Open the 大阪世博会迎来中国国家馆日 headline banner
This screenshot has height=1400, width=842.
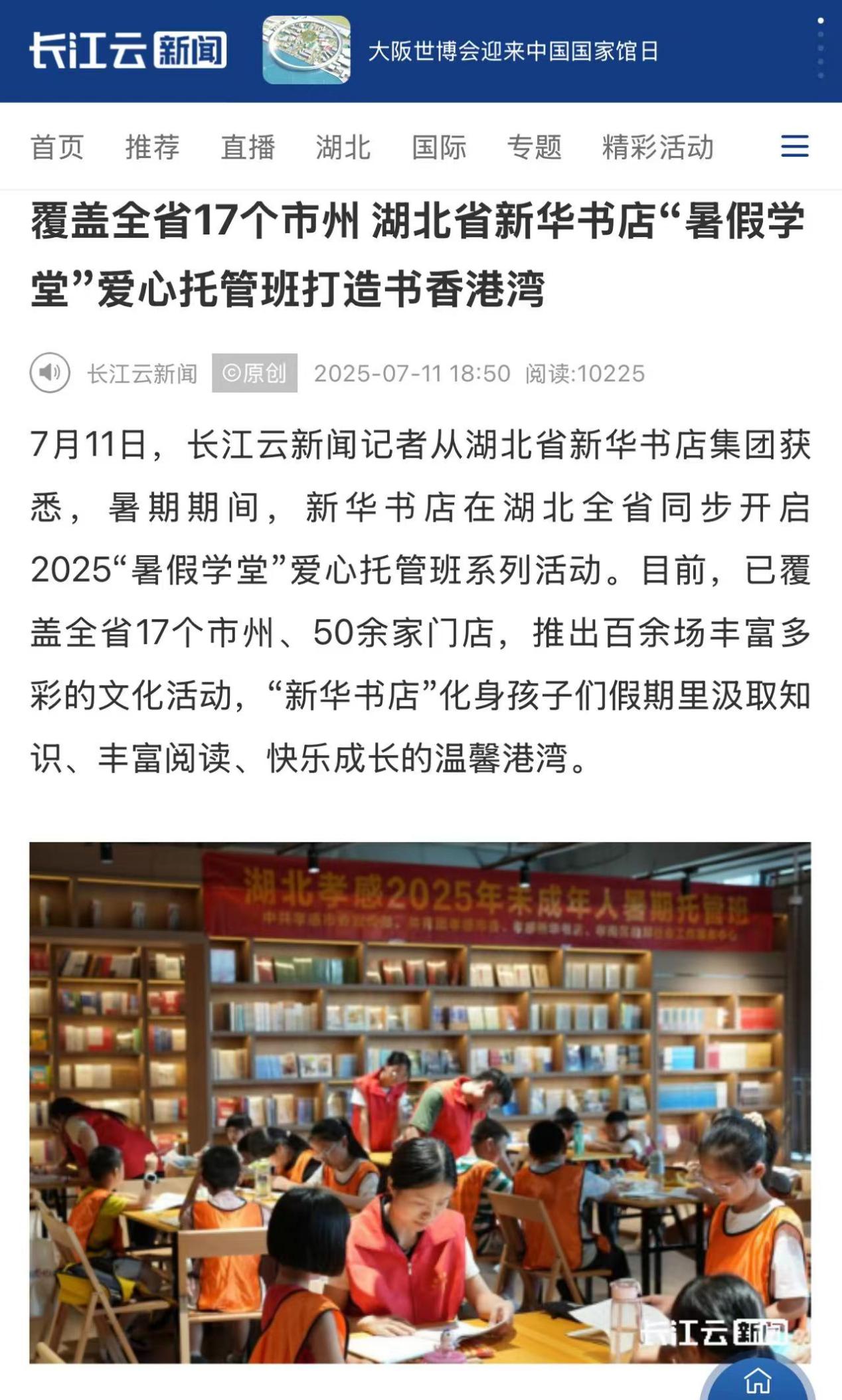tap(513, 51)
